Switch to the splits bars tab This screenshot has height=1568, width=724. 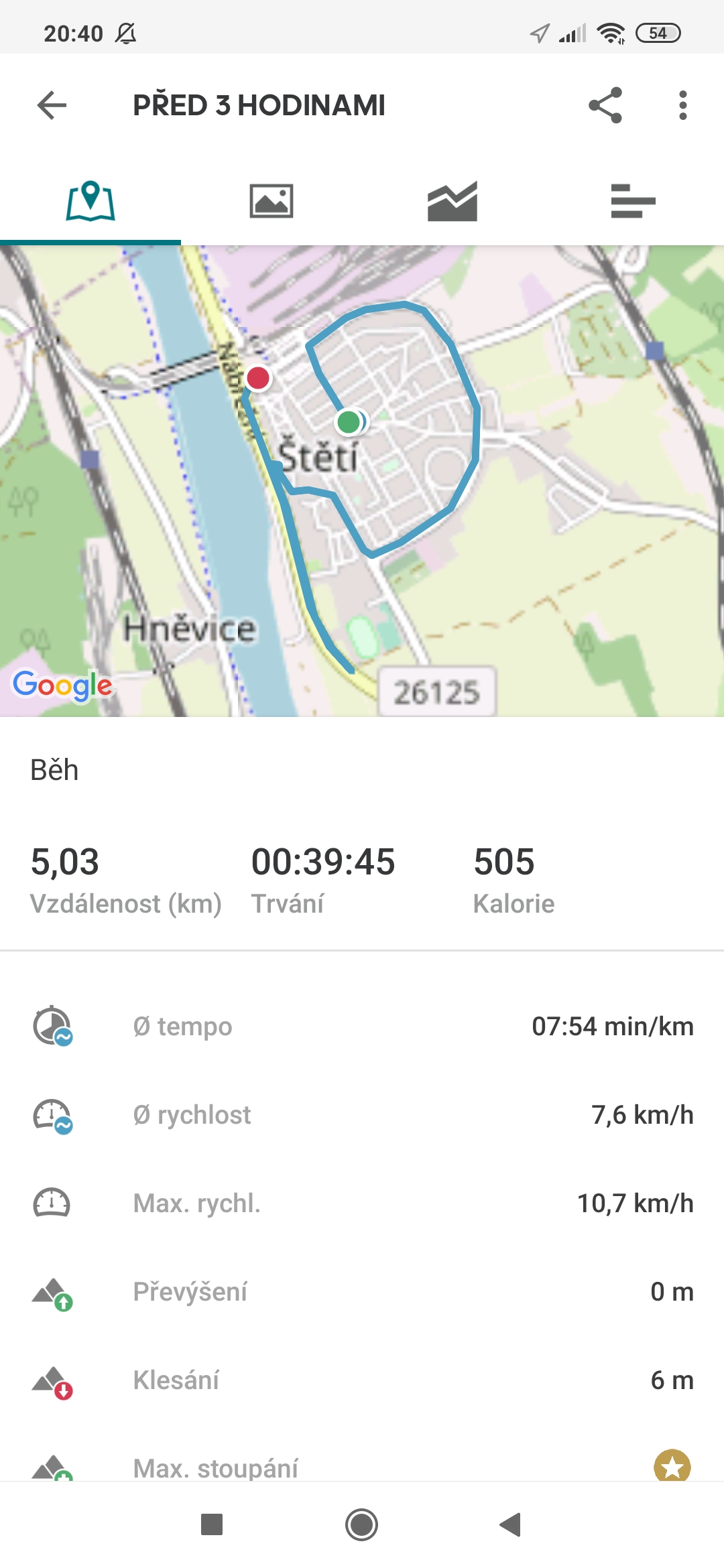pyautogui.click(x=633, y=201)
